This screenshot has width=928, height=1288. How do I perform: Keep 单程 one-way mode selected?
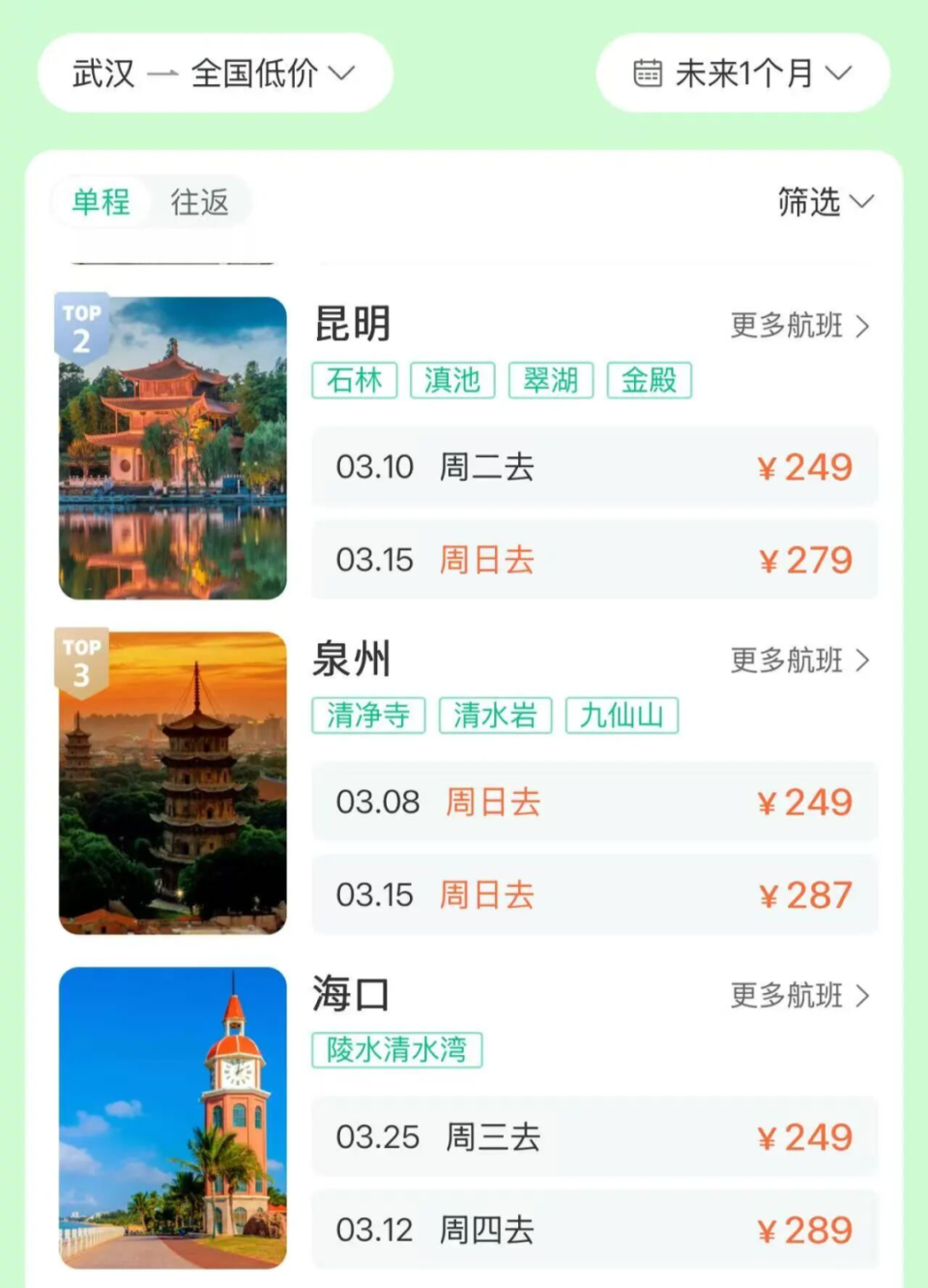pos(100,202)
